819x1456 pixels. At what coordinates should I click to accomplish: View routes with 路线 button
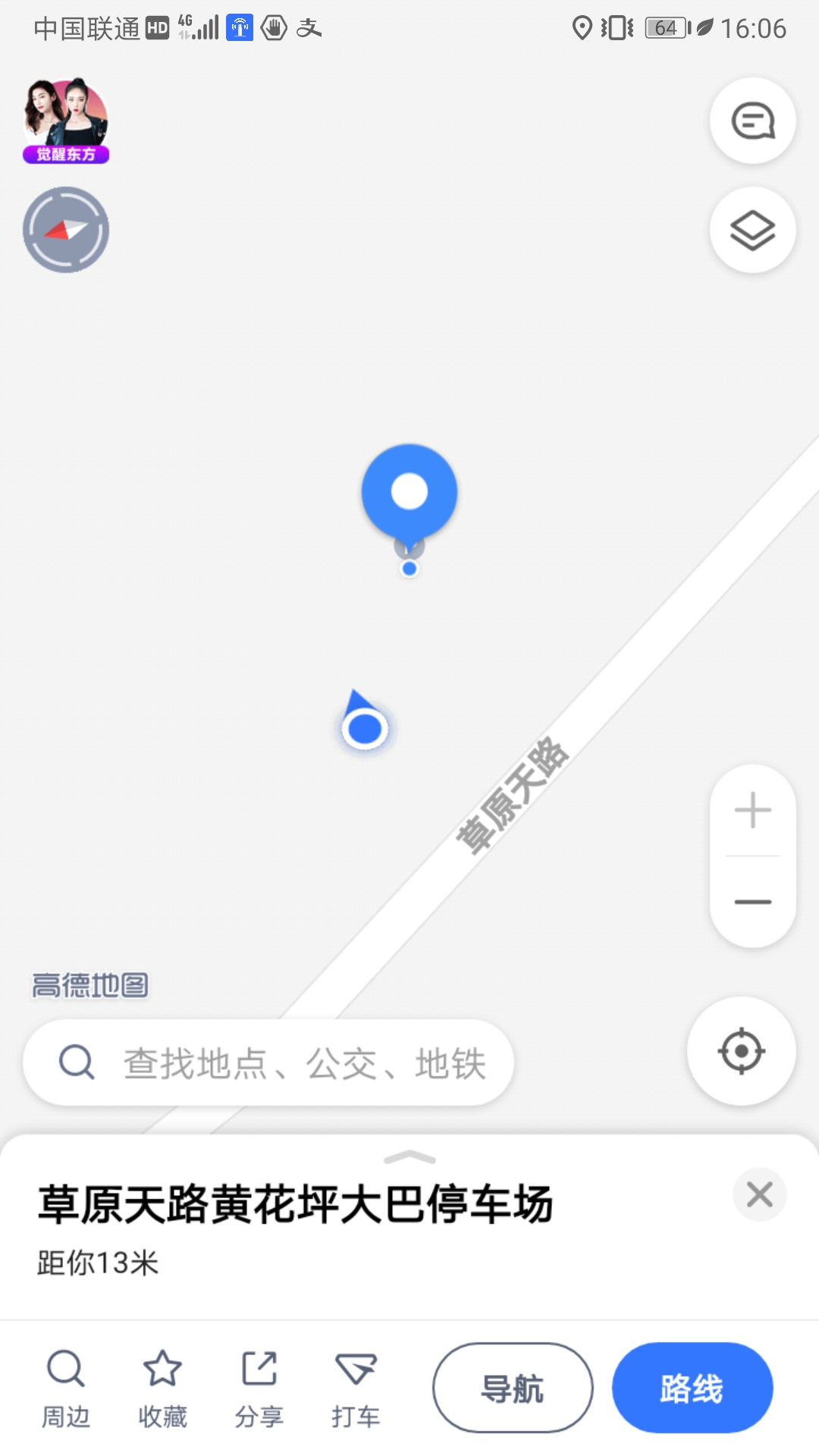(x=692, y=1388)
